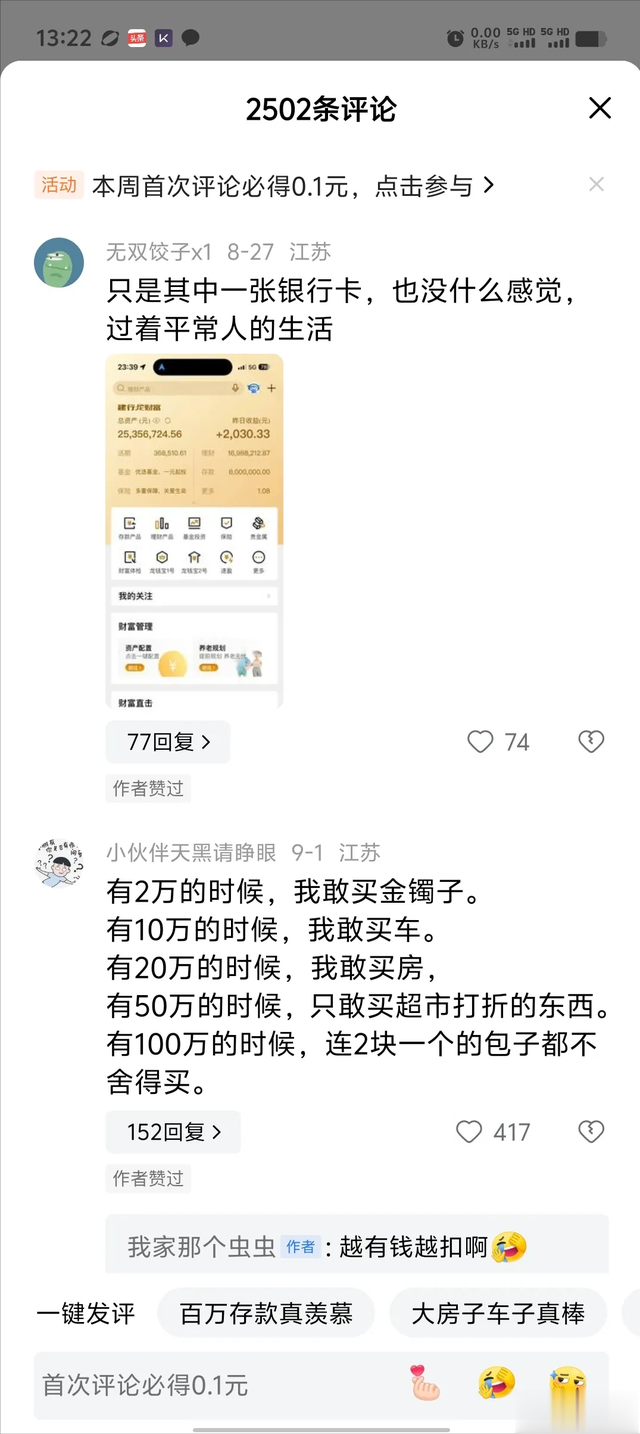
Task: Insert the side-eye emoji
Action: [567, 1384]
